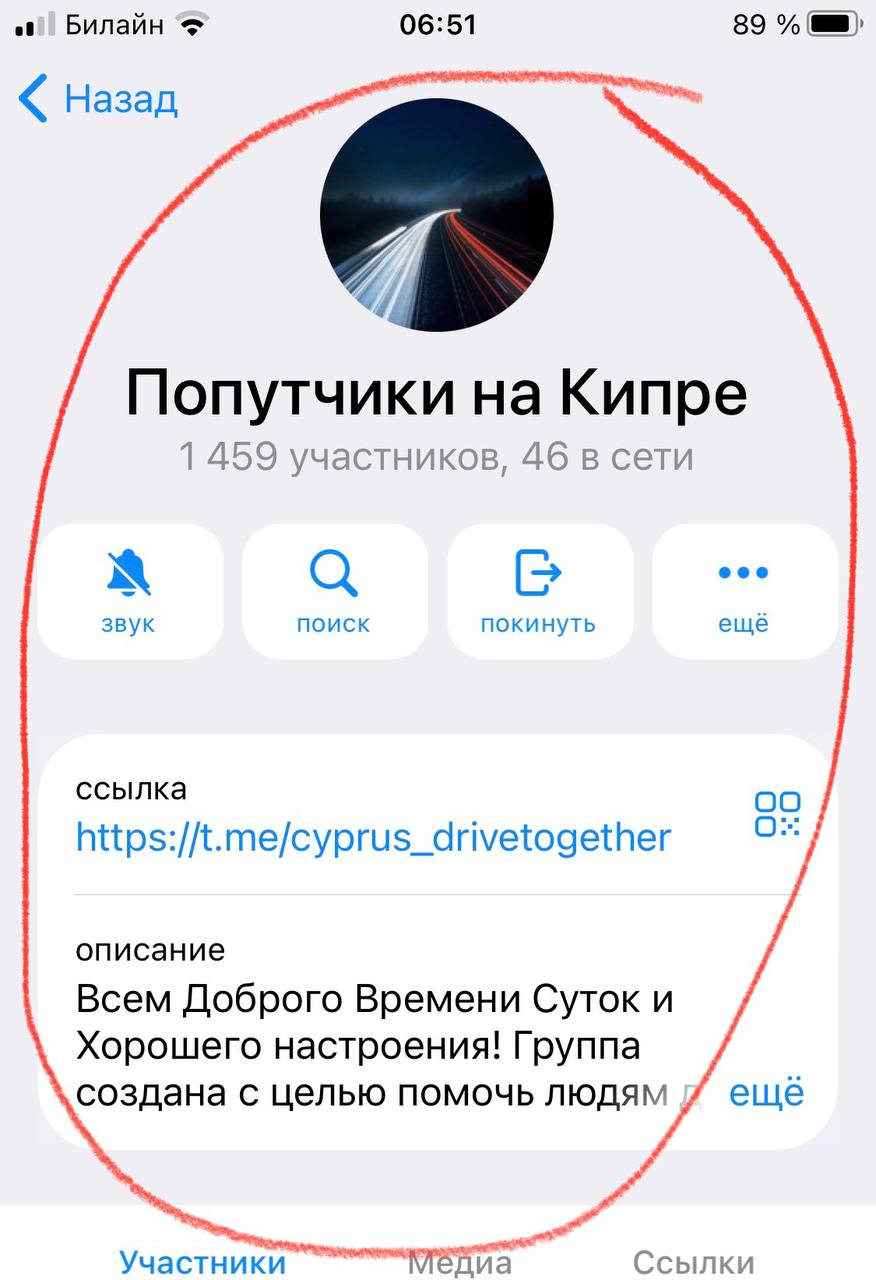Open the group's profile photo
This screenshot has height=1280, width=876.
tap(437, 215)
